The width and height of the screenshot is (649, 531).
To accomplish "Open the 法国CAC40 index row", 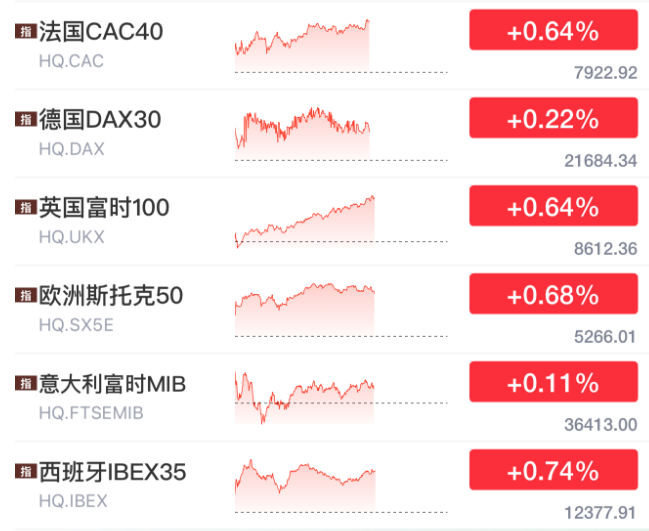I will click(x=100, y=32).
